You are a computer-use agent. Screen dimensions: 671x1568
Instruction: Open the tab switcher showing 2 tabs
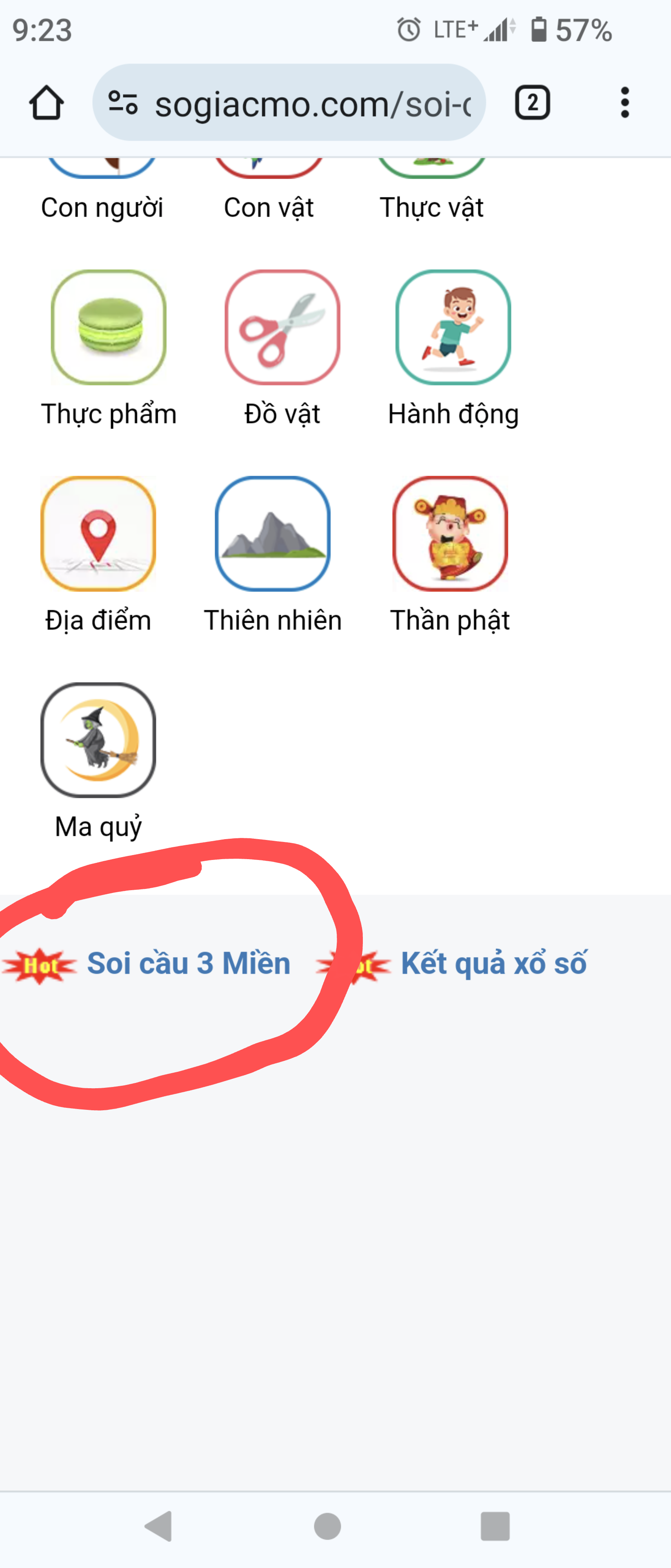tap(532, 102)
